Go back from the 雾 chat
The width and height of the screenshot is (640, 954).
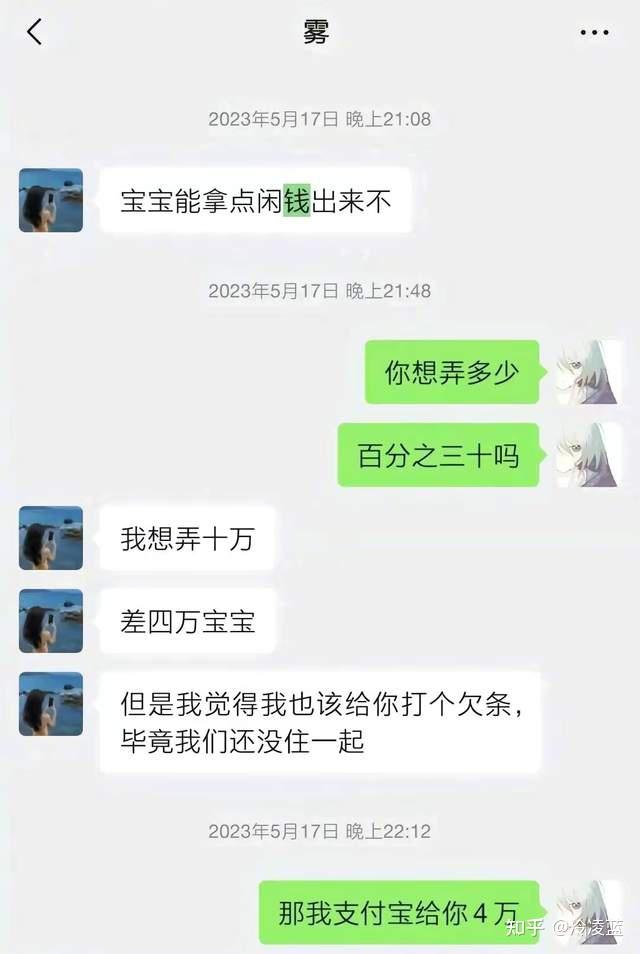(34, 32)
